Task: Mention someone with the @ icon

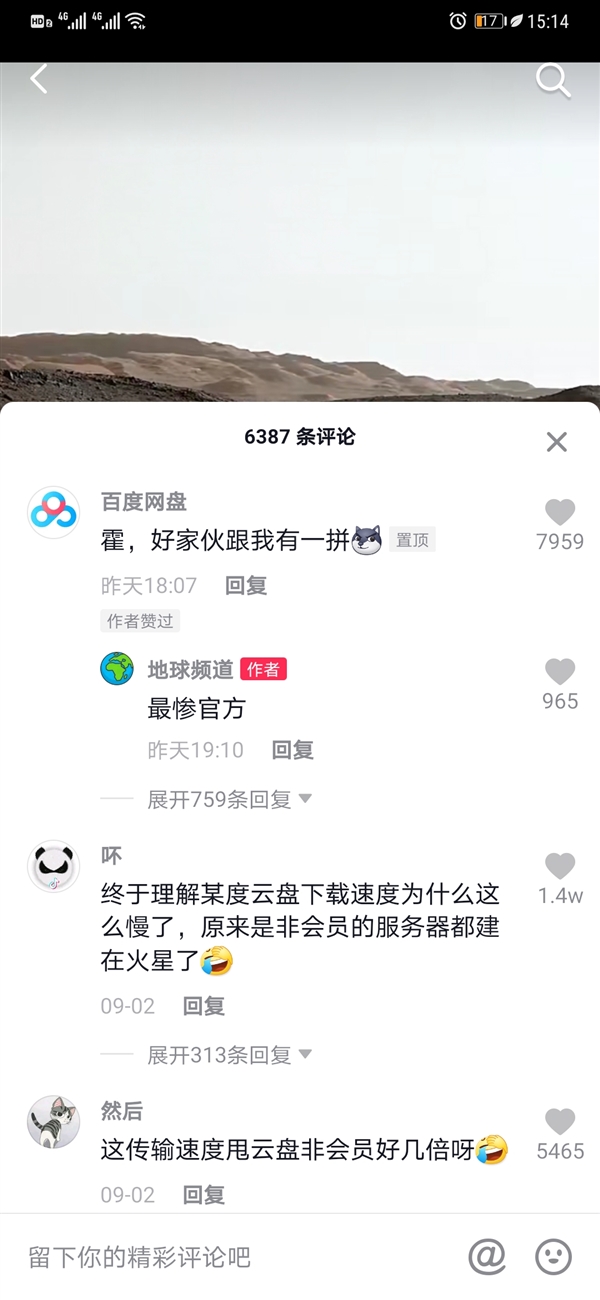Action: tap(487, 1256)
